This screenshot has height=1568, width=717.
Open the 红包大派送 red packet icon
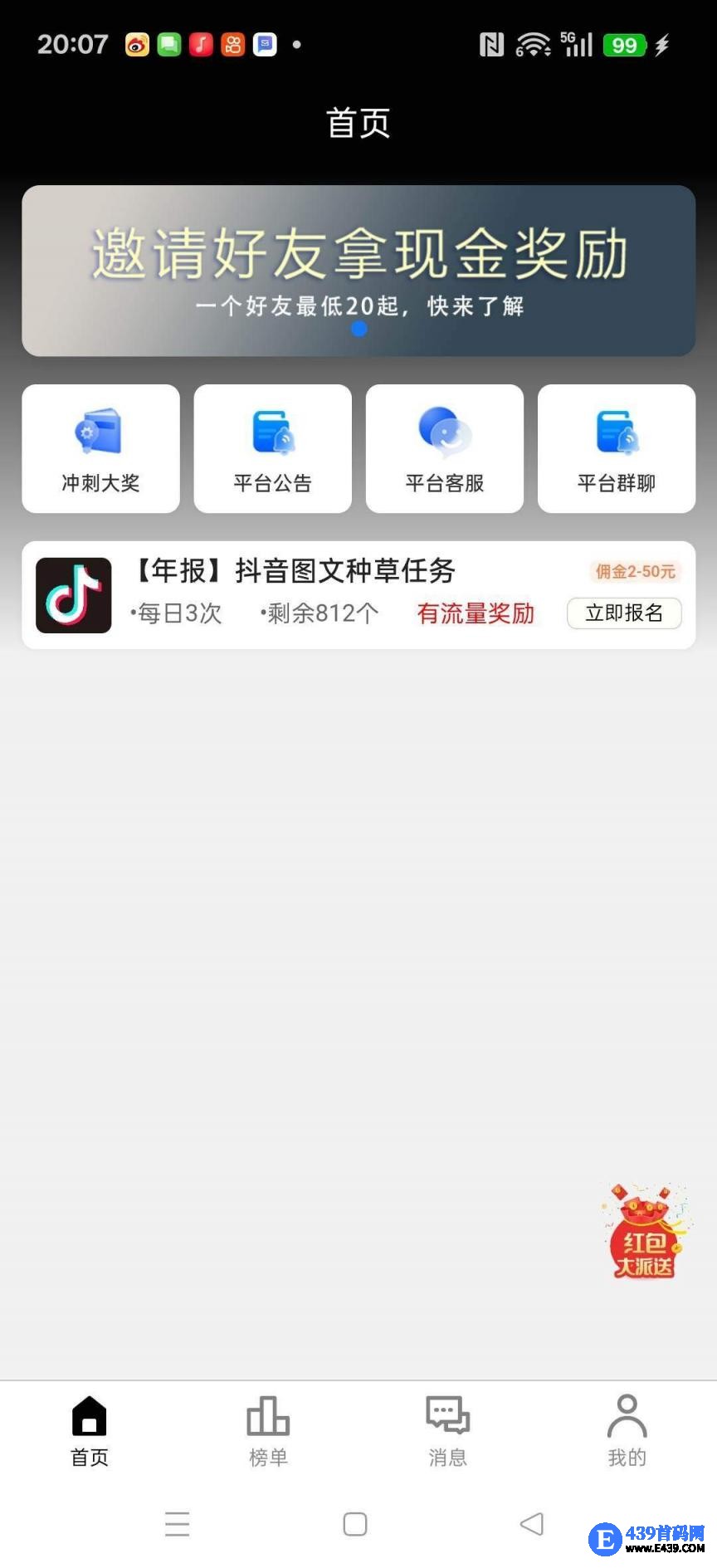coord(645,1233)
